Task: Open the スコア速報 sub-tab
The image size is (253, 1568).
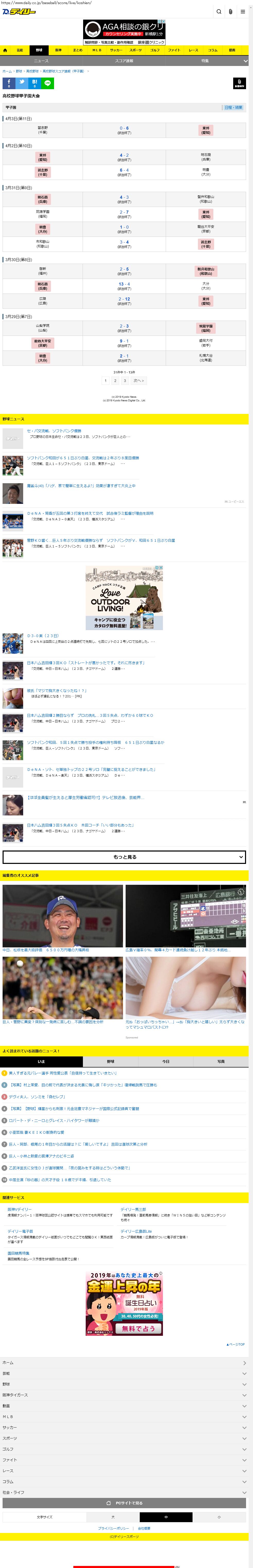Action: click(x=124, y=61)
